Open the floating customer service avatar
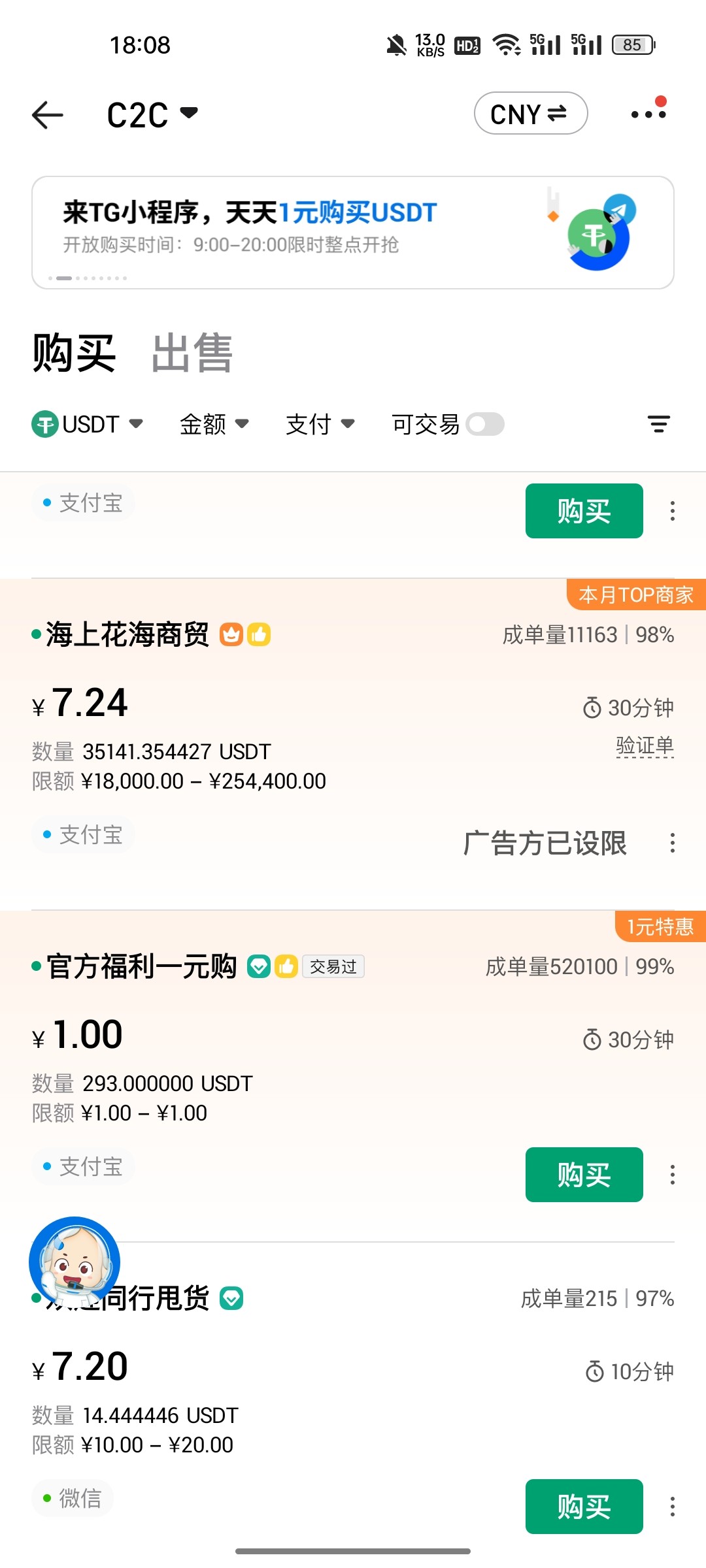Image resolution: width=706 pixels, height=1568 pixels. pos(75,1262)
